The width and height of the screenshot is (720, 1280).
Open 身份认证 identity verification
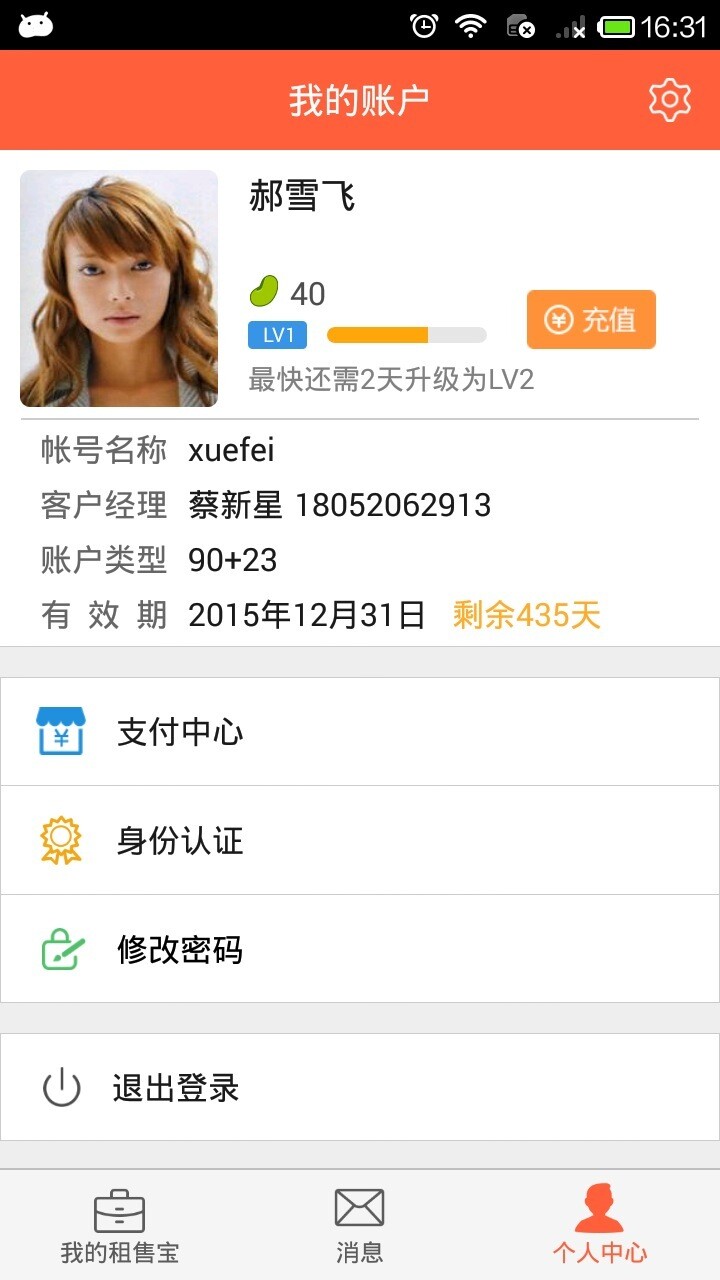click(360, 840)
